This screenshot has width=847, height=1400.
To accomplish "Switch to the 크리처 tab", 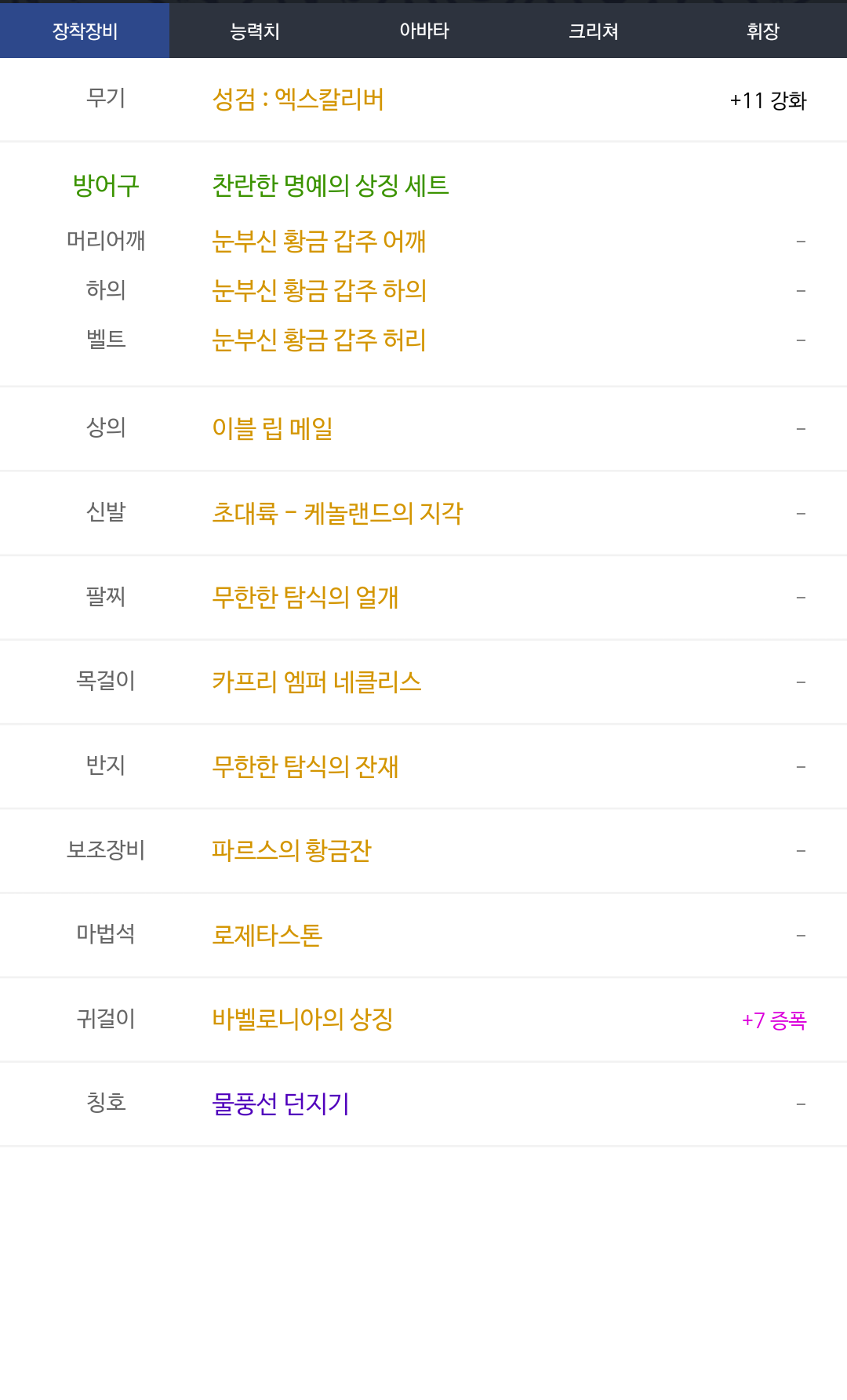I will (x=593, y=31).
